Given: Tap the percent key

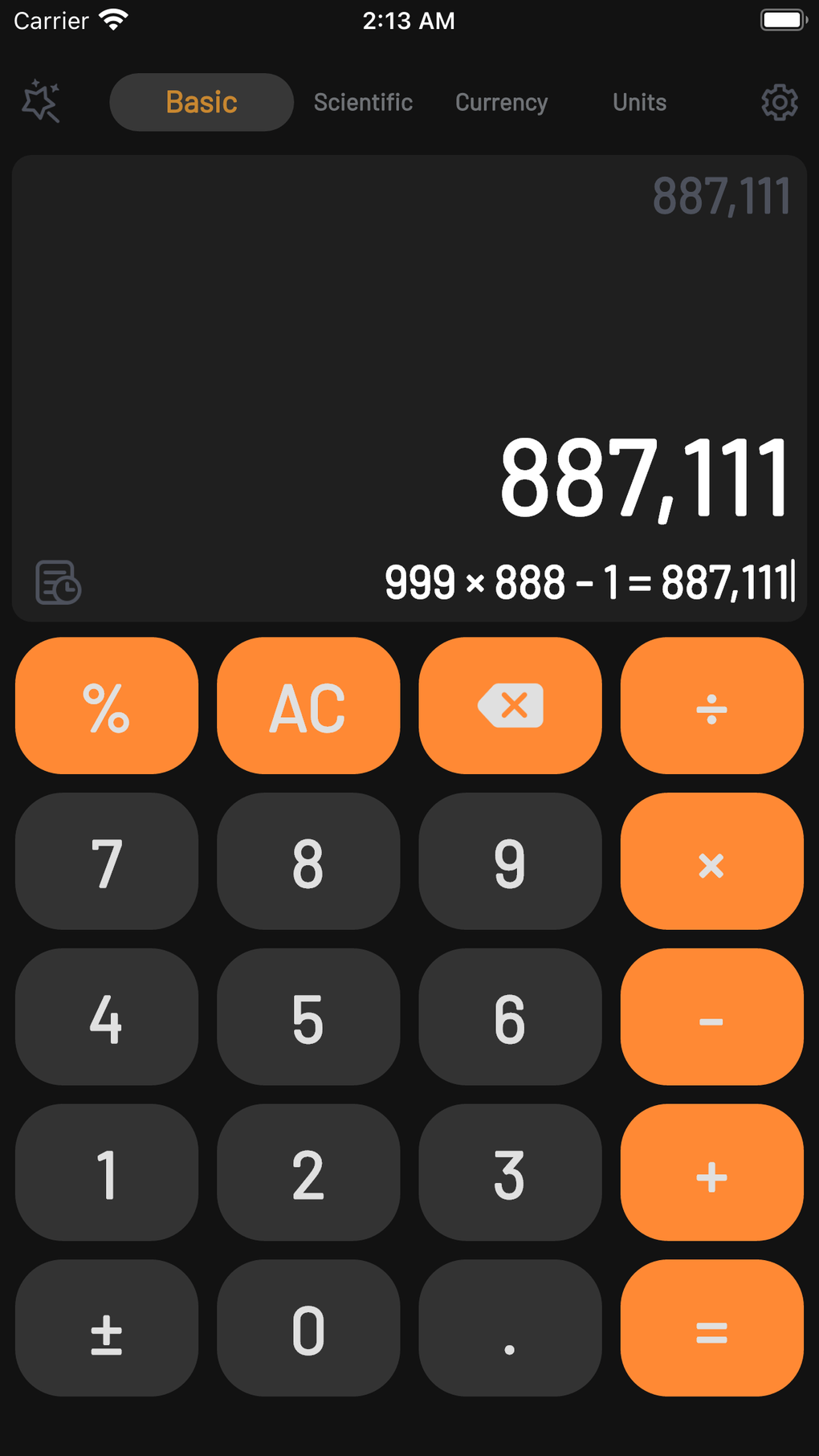Looking at the screenshot, I should click(x=107, y=706).
